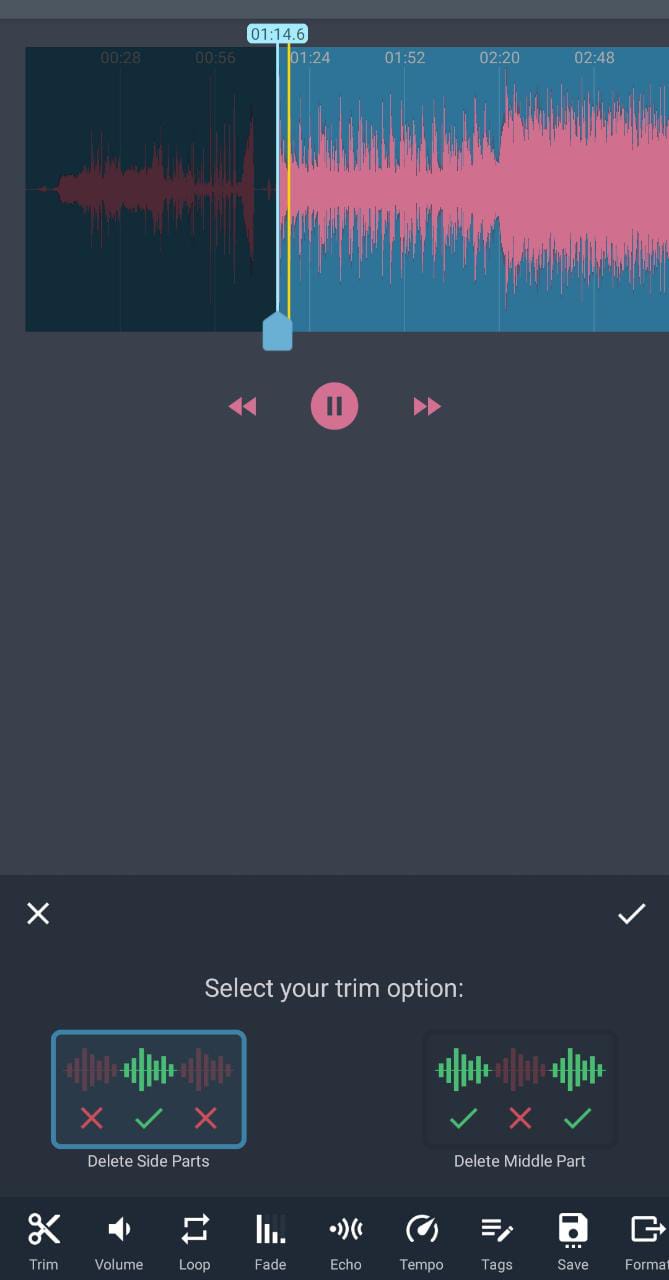Open the Volume tool
The image size is (669, 1280).
click(x=119, y=1241)
